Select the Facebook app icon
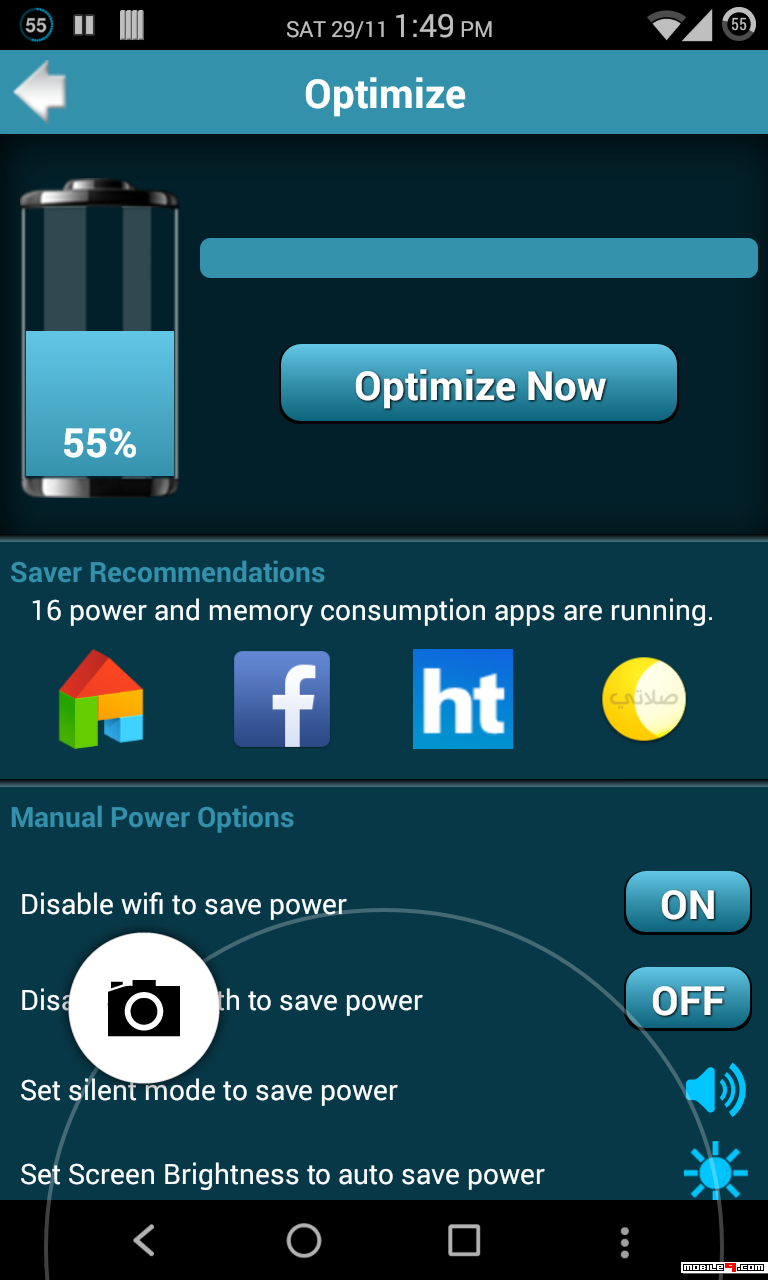Image resolution: width=768 pixels, height=1280 pixels. pos(282,699)
